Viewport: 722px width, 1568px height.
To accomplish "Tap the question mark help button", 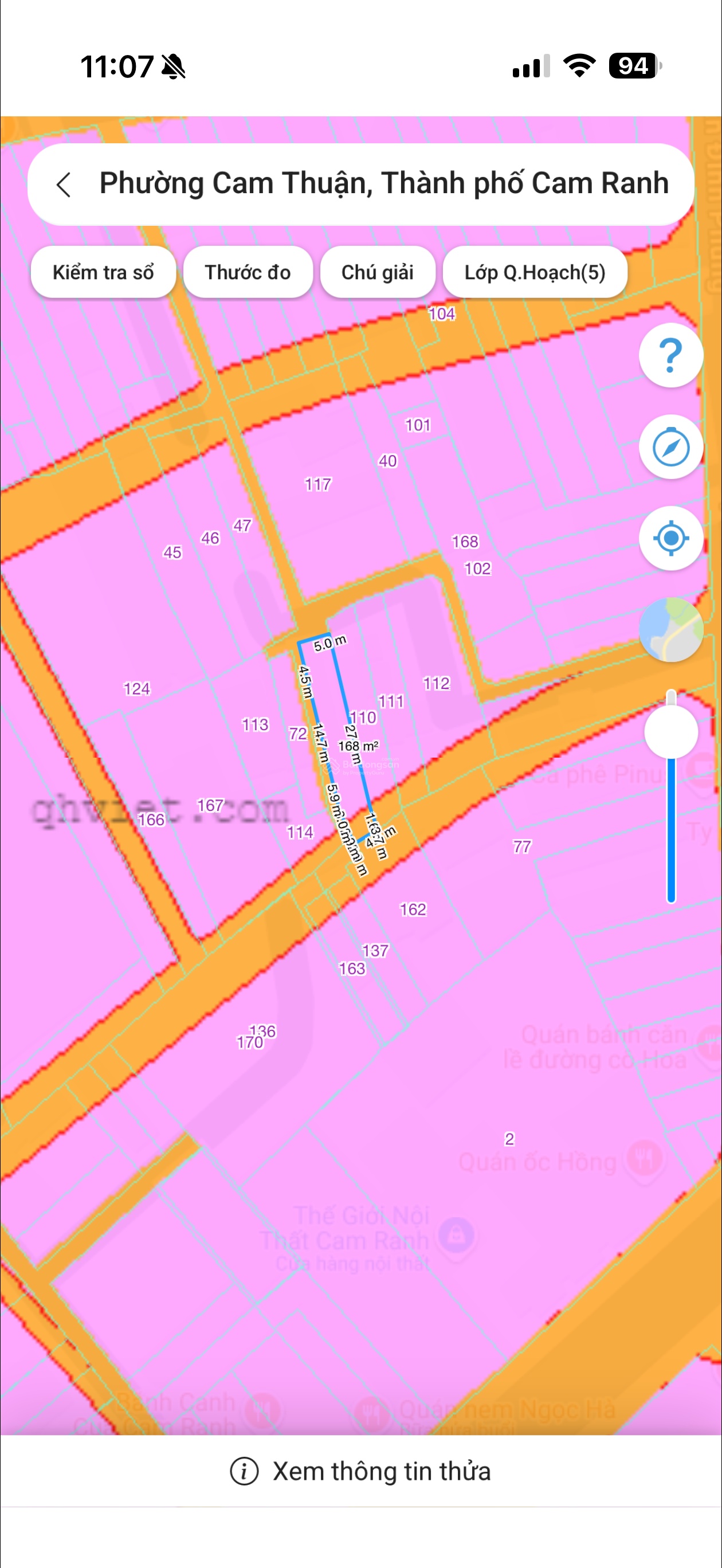I will pos(671,355).
